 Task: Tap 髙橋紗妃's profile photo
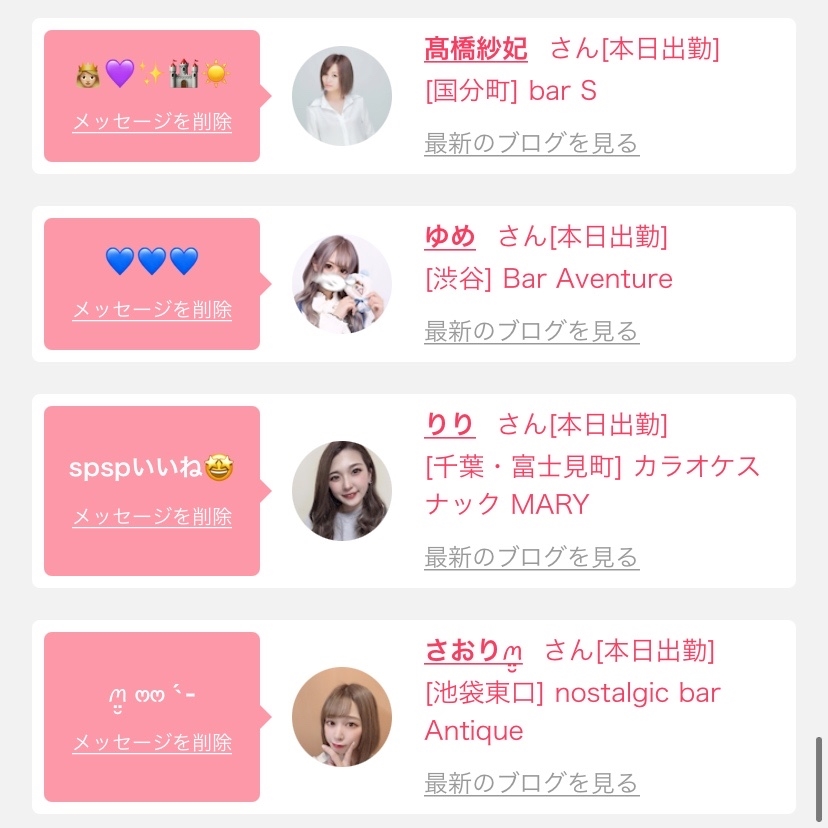pos(342,96)
